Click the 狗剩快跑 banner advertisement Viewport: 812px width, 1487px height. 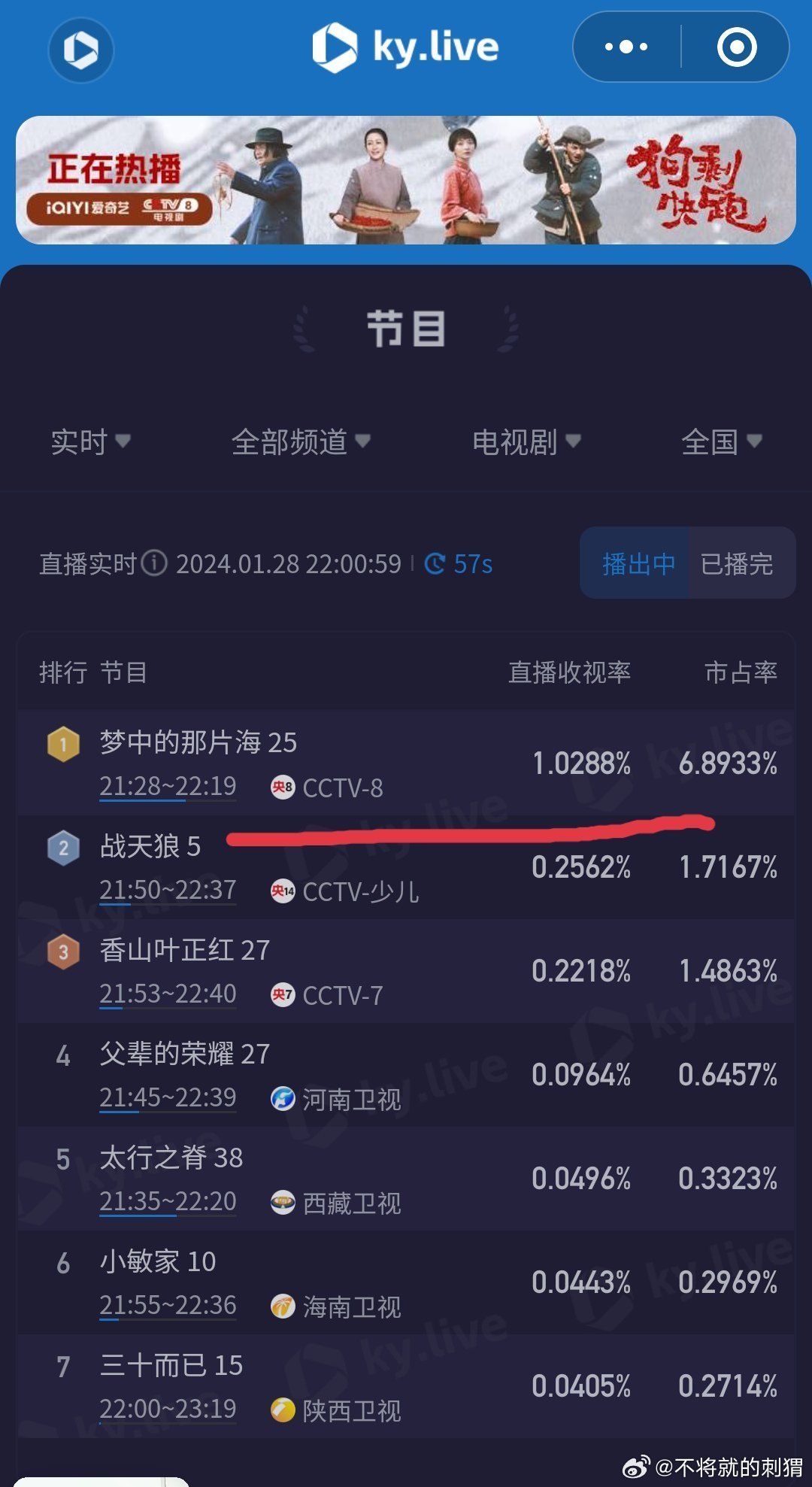(x=406, y=181)
